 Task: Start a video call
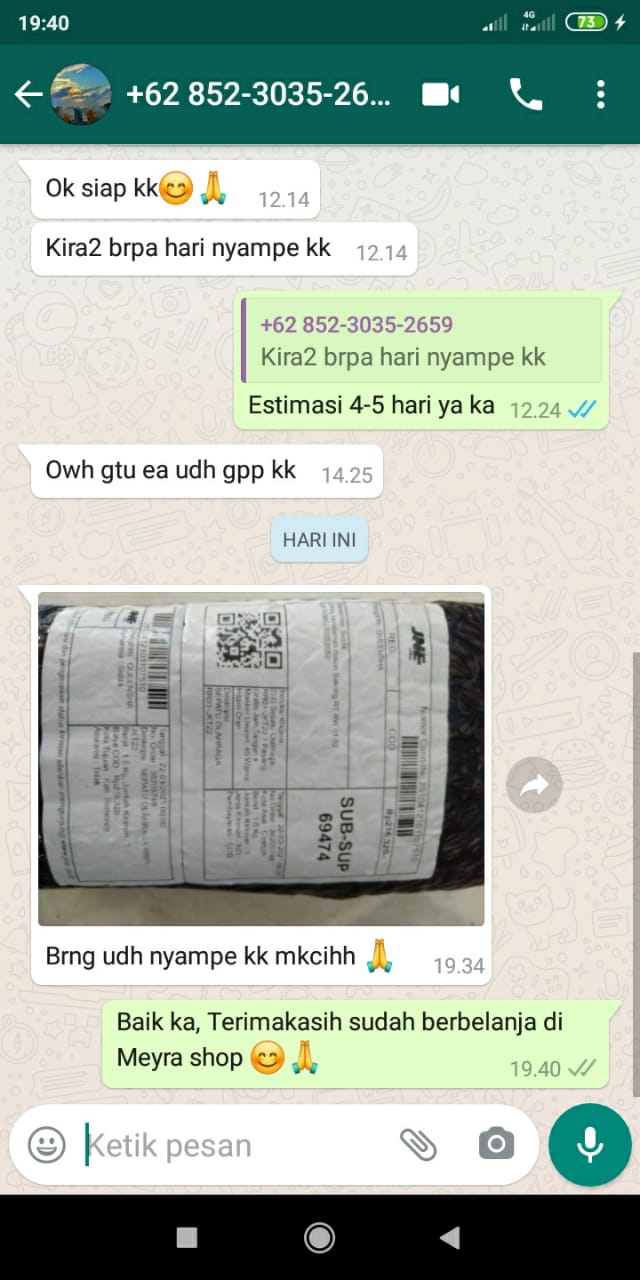tap(440, 94)
